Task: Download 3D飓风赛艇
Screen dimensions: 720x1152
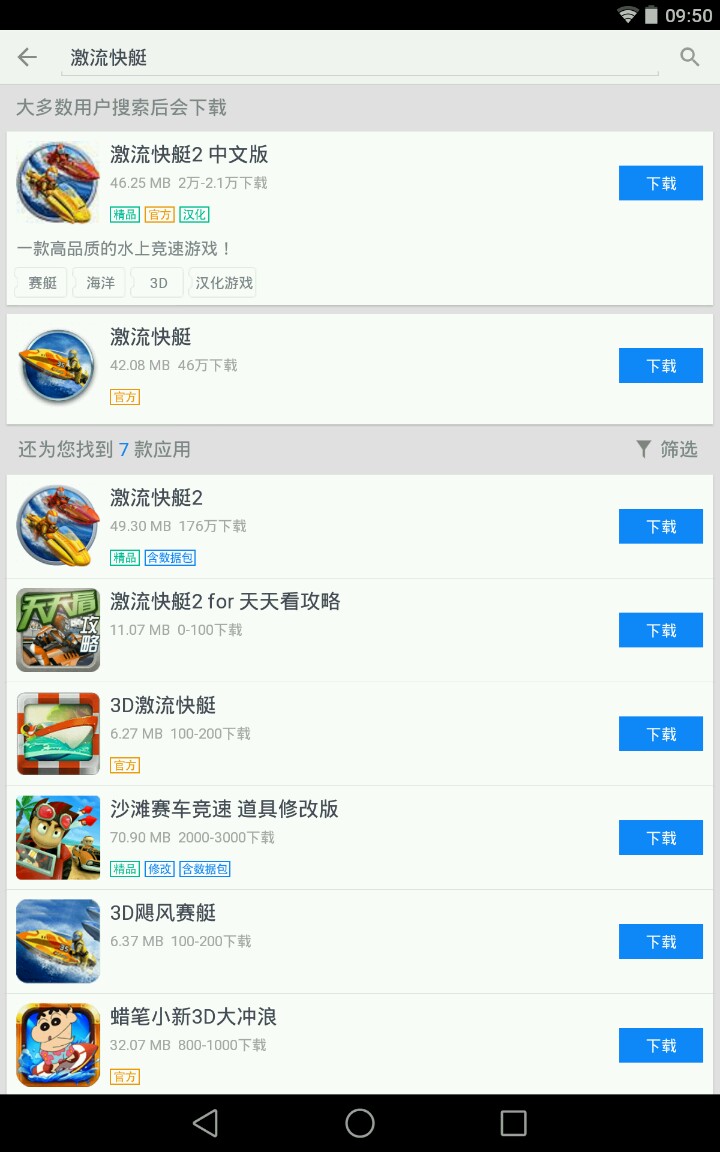Action: coord(660,942)
